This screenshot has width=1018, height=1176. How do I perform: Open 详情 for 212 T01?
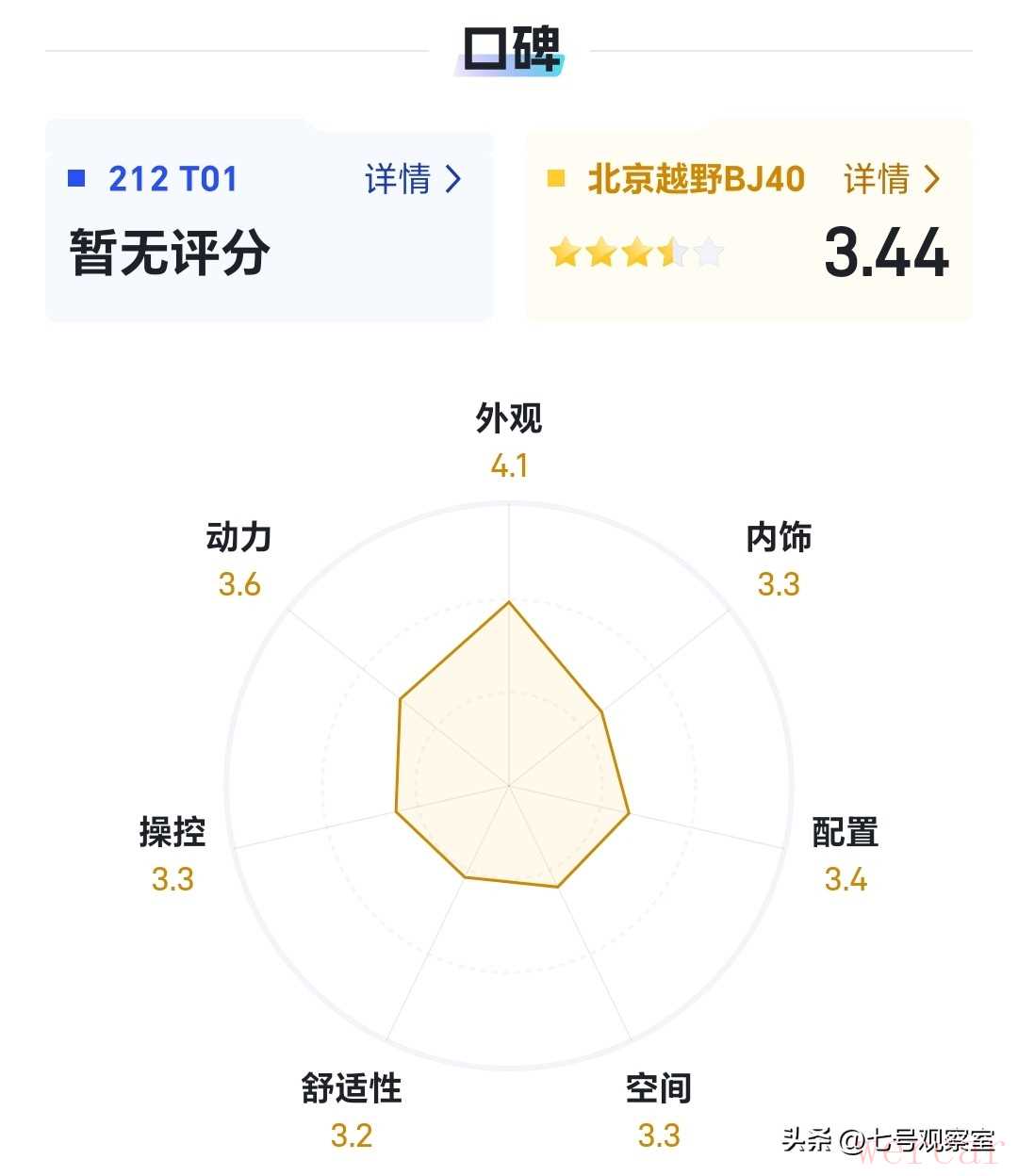coord(413,178)
